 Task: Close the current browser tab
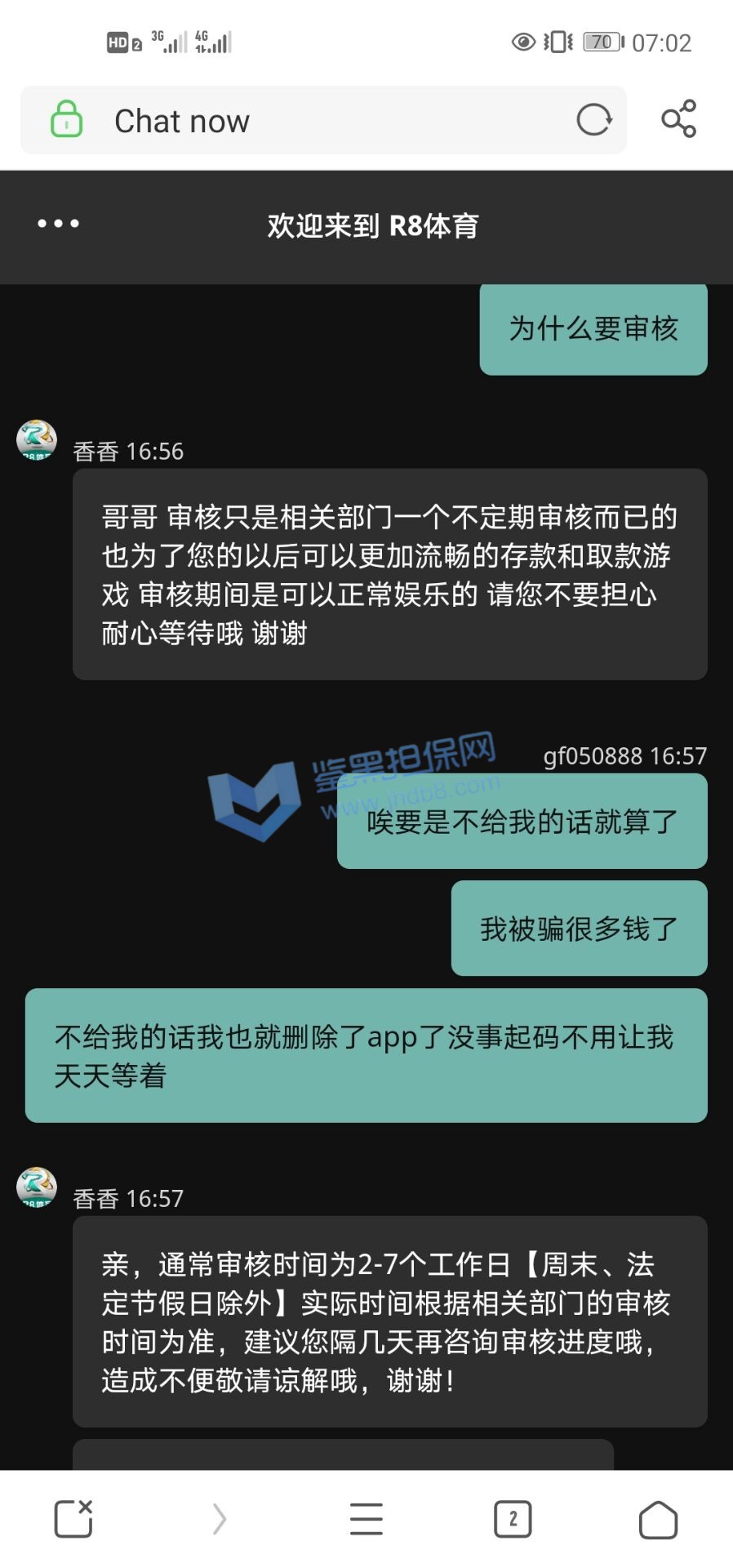click(x=73, y=1519)
